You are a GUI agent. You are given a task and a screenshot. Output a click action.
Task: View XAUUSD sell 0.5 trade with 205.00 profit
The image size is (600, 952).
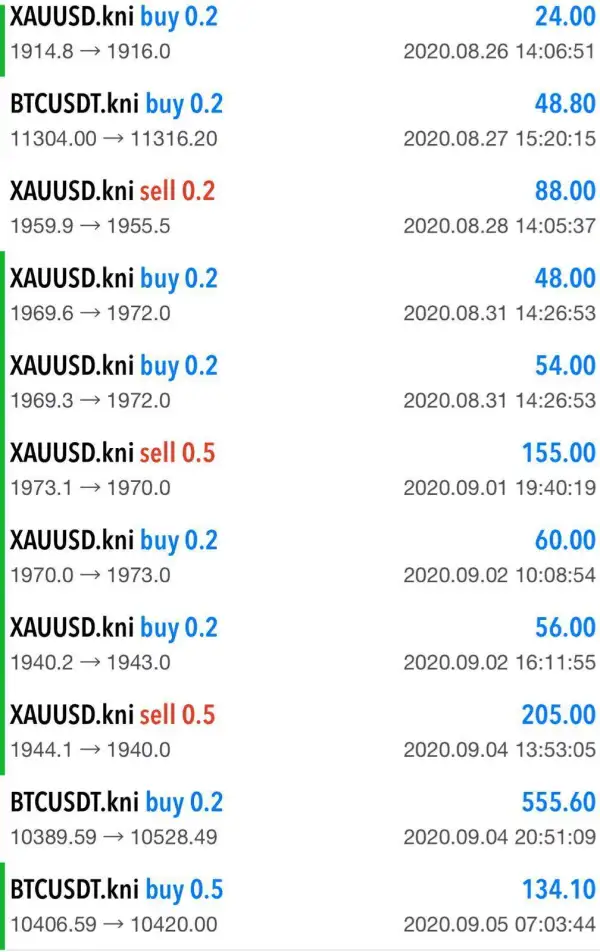coord(300,731)
